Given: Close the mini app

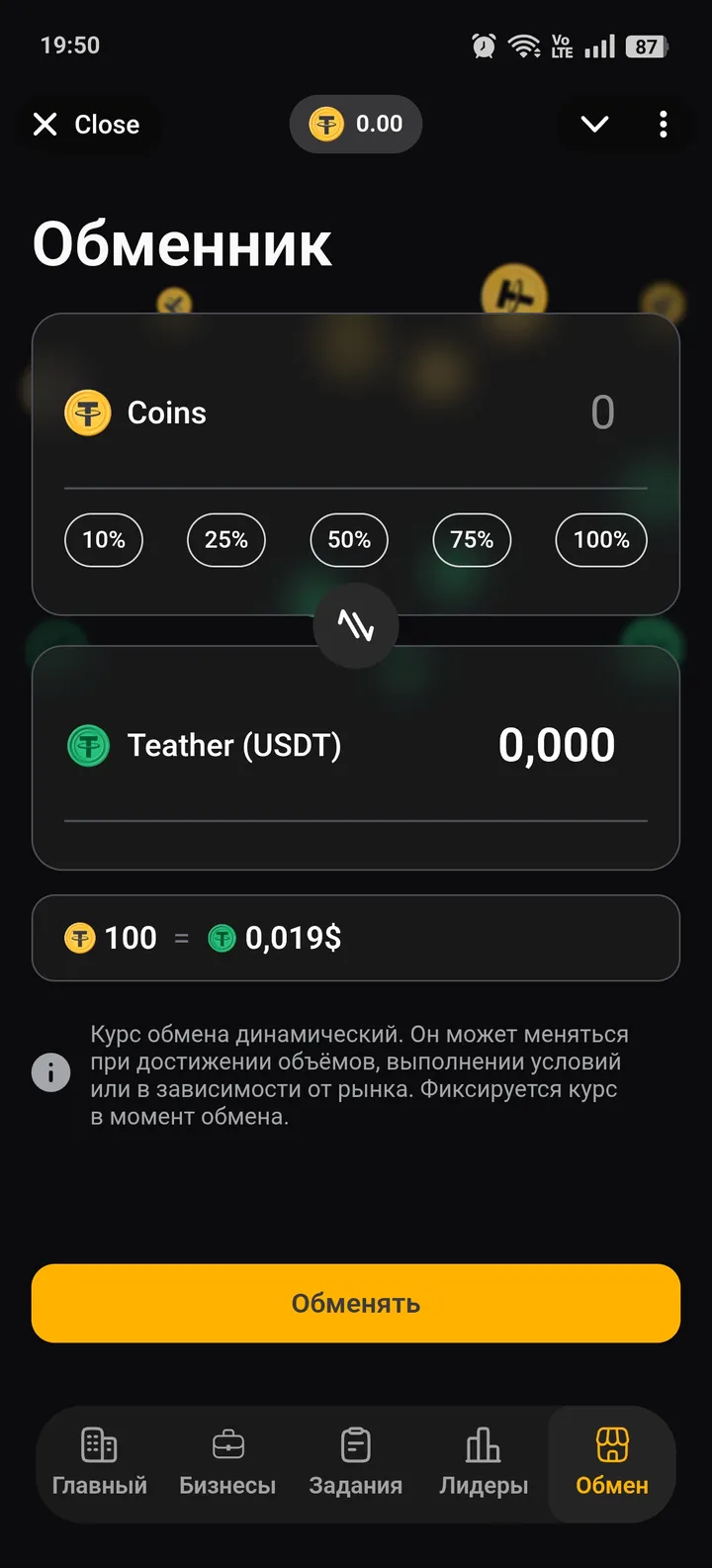Looking at the screenshot, I should [x=87, y=125].
